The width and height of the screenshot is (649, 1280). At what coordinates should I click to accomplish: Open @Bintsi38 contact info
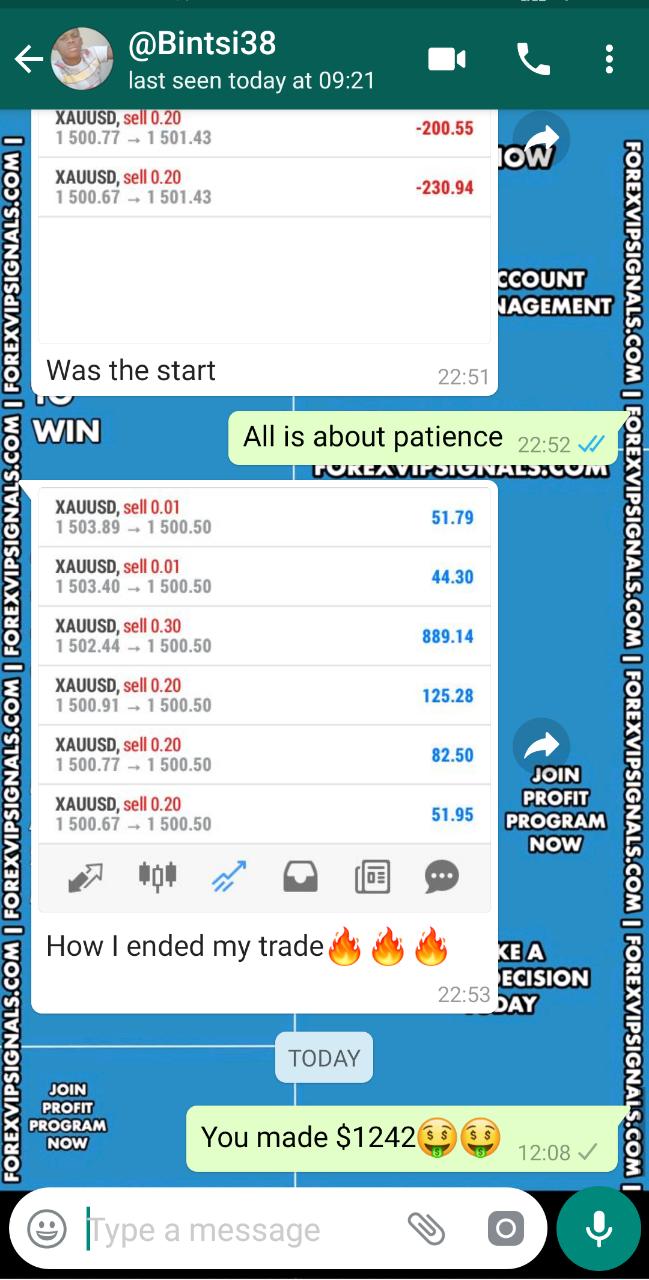pos(250,58)
